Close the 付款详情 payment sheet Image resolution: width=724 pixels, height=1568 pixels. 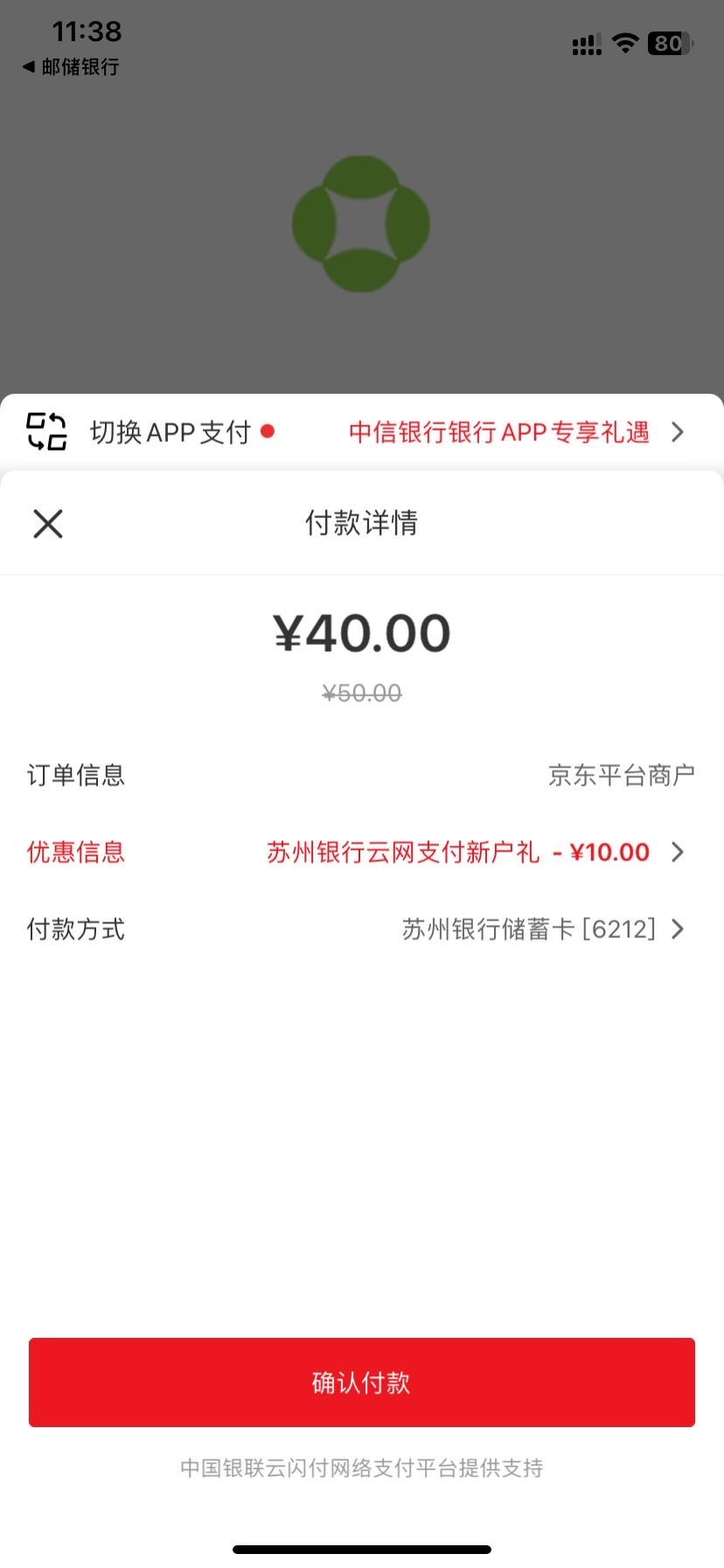(x=48, y=524)
